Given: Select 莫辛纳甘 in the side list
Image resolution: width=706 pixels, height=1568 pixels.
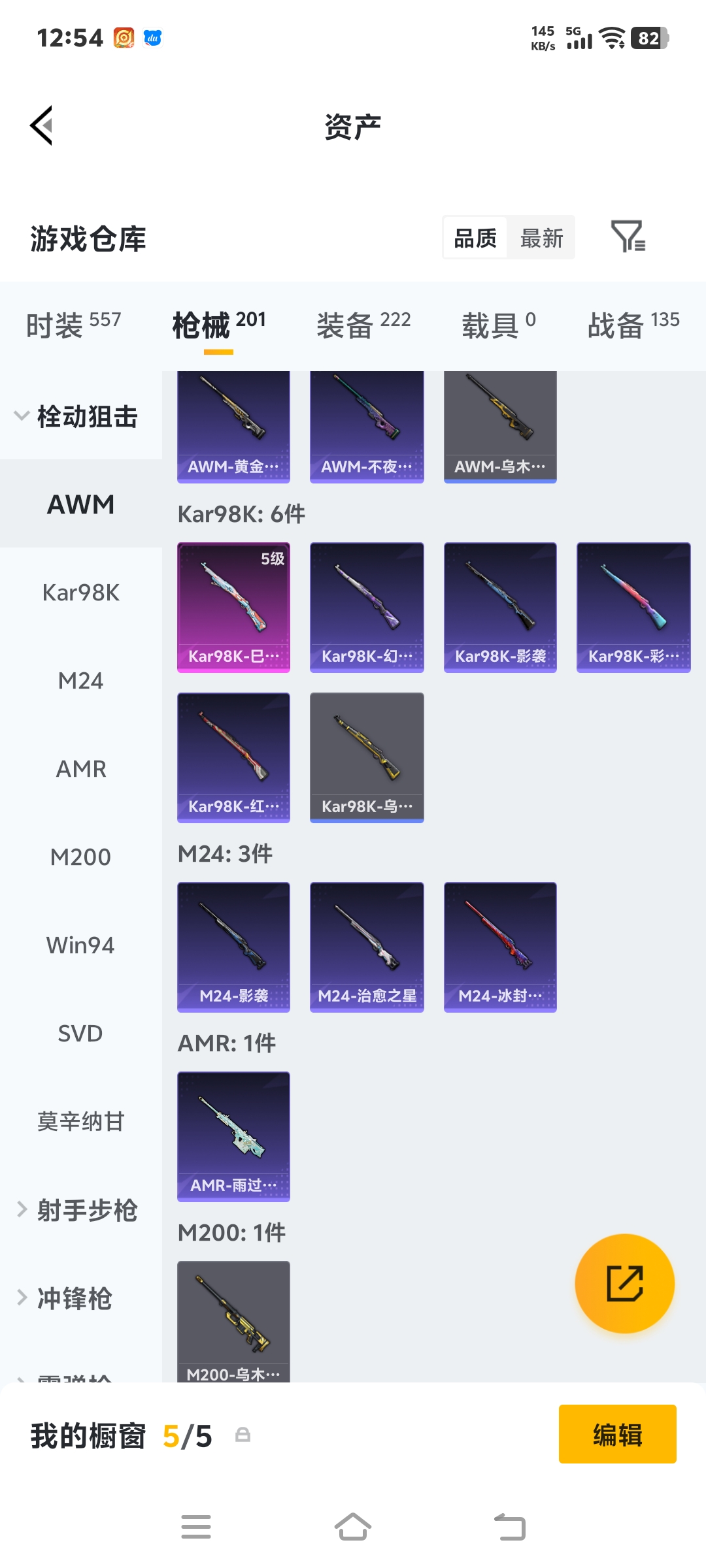Looking at the screenshot, I should [x=81, y=1122].
